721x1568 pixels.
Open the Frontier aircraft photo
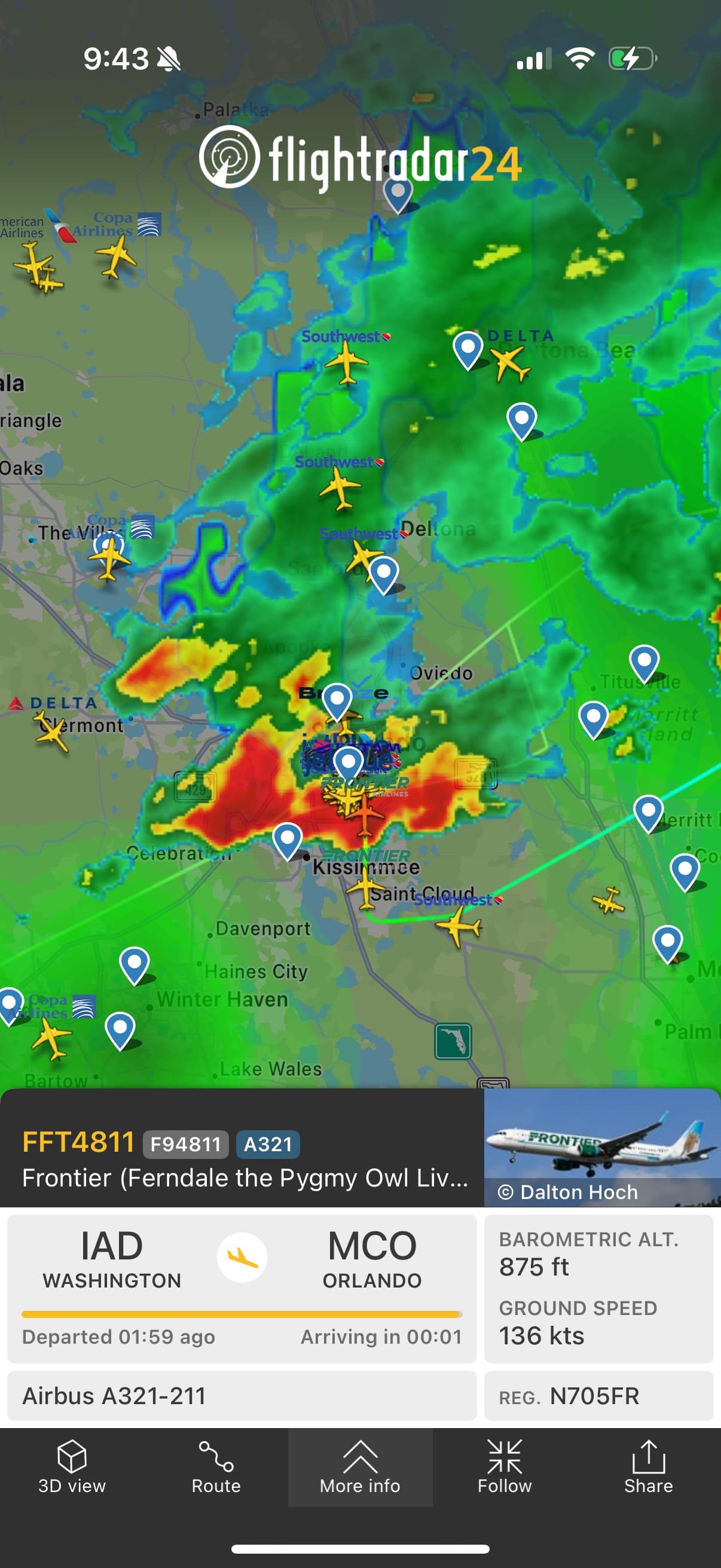[x=602, y=1147]
